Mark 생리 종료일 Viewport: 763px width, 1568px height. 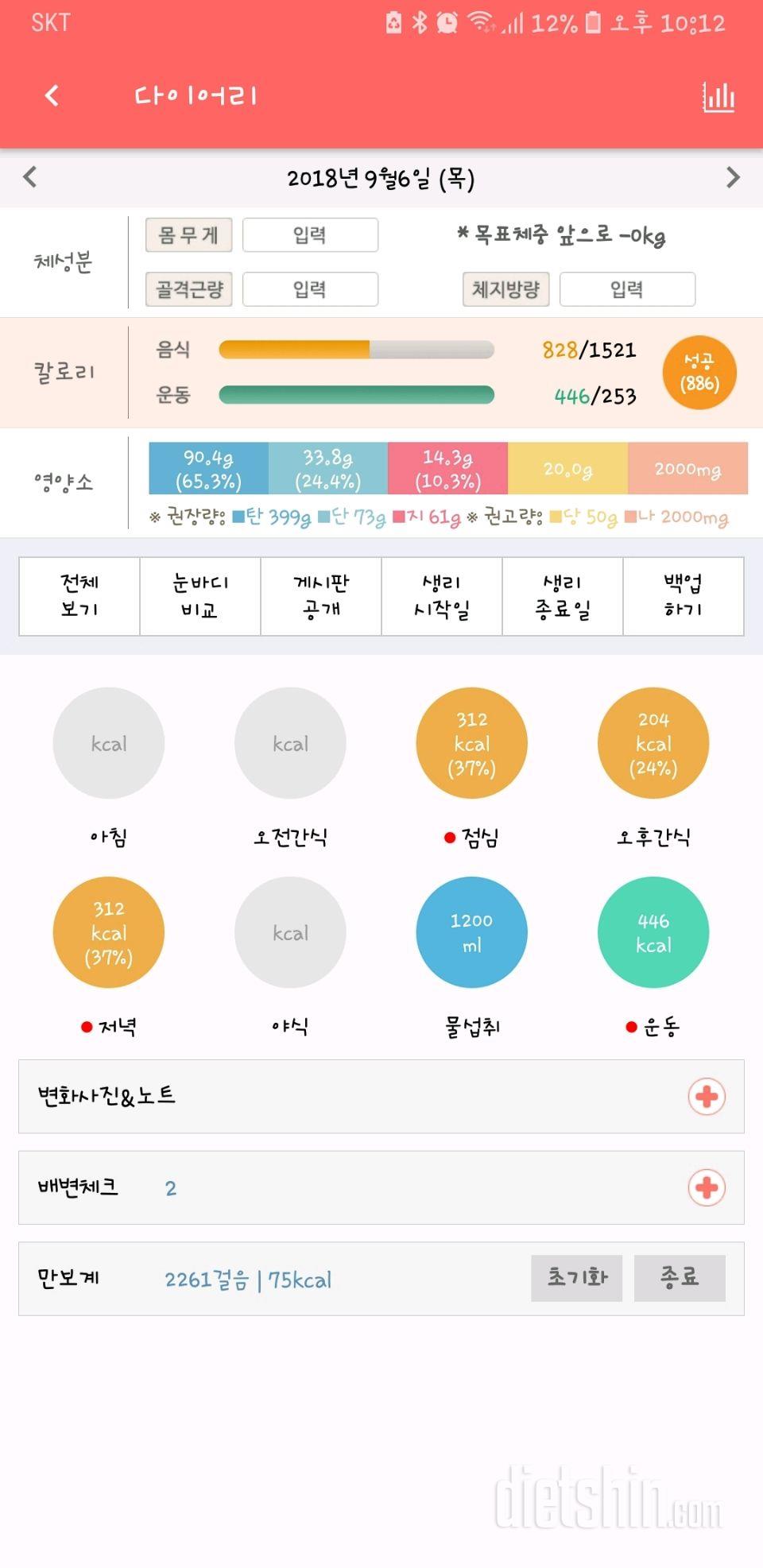pyautogui.click(x=563, y=596)
